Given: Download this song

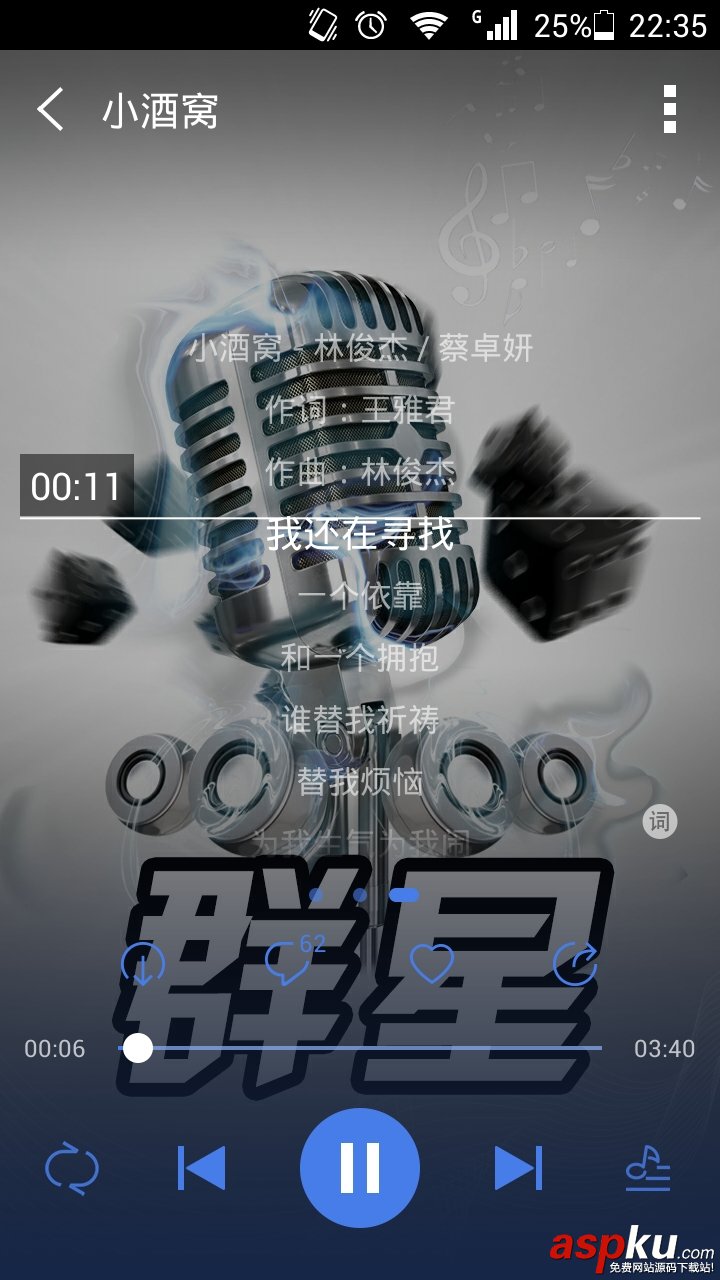Looking at the screenshot, I should pyautogui.click(x=143, y=964).
